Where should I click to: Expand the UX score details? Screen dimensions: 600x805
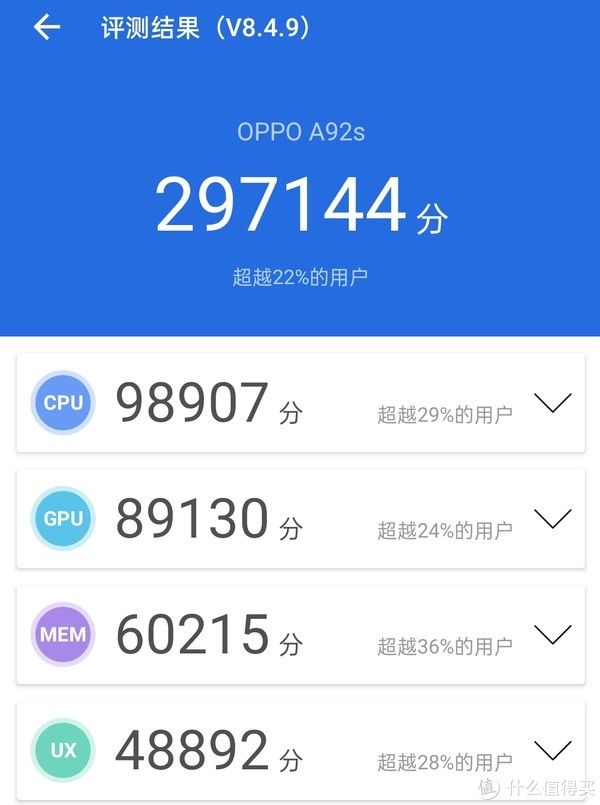[552, 749]
